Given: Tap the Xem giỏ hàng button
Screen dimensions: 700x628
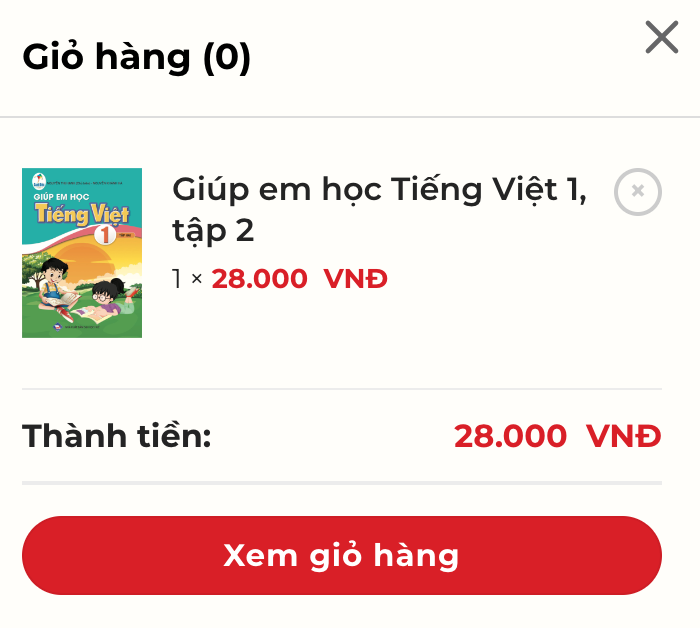Looking at the screenshot, I should click(x=342, y=555).
